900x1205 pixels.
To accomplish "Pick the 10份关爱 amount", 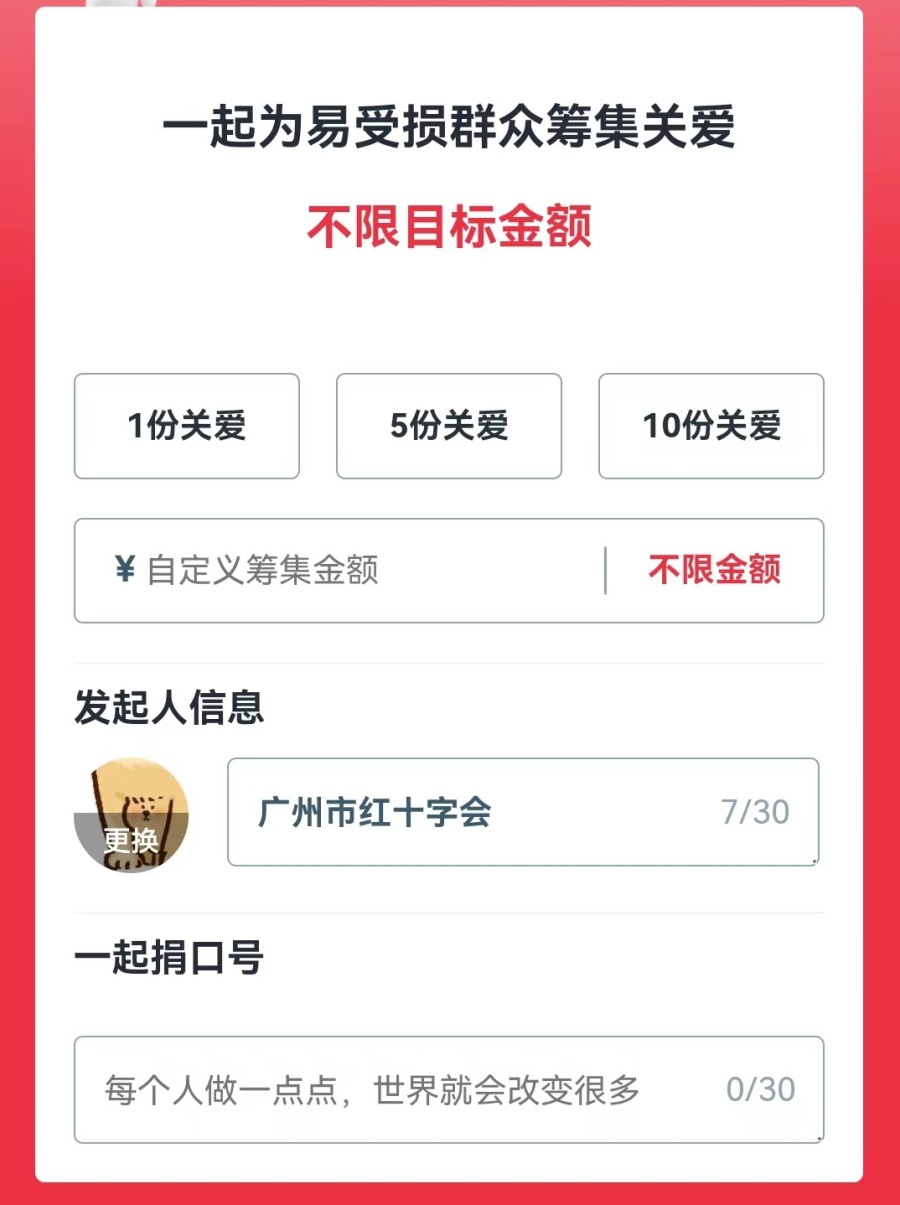I will pyautogui.click(x=711, y=426).
